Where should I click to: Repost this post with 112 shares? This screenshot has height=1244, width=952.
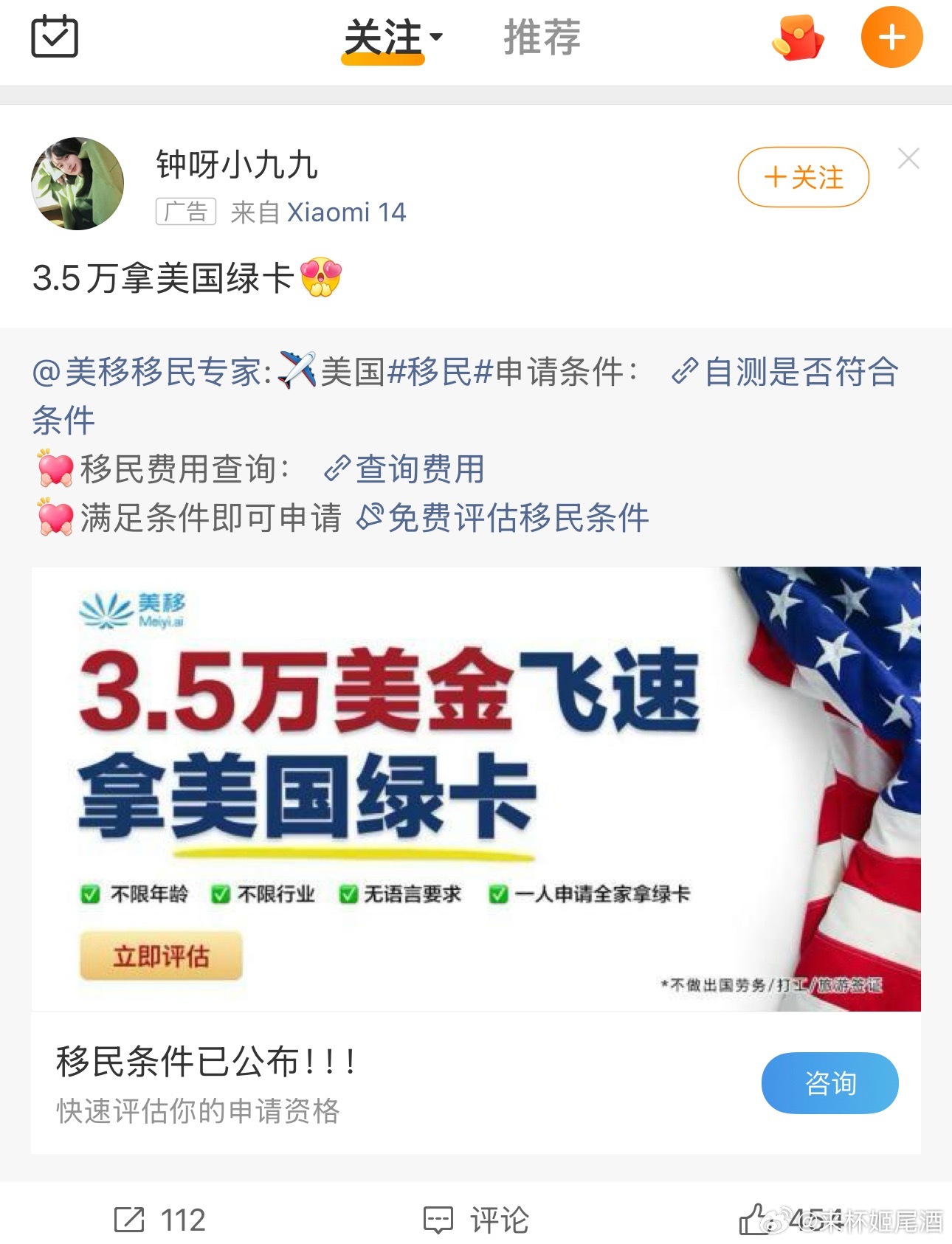pos(159,1220)
